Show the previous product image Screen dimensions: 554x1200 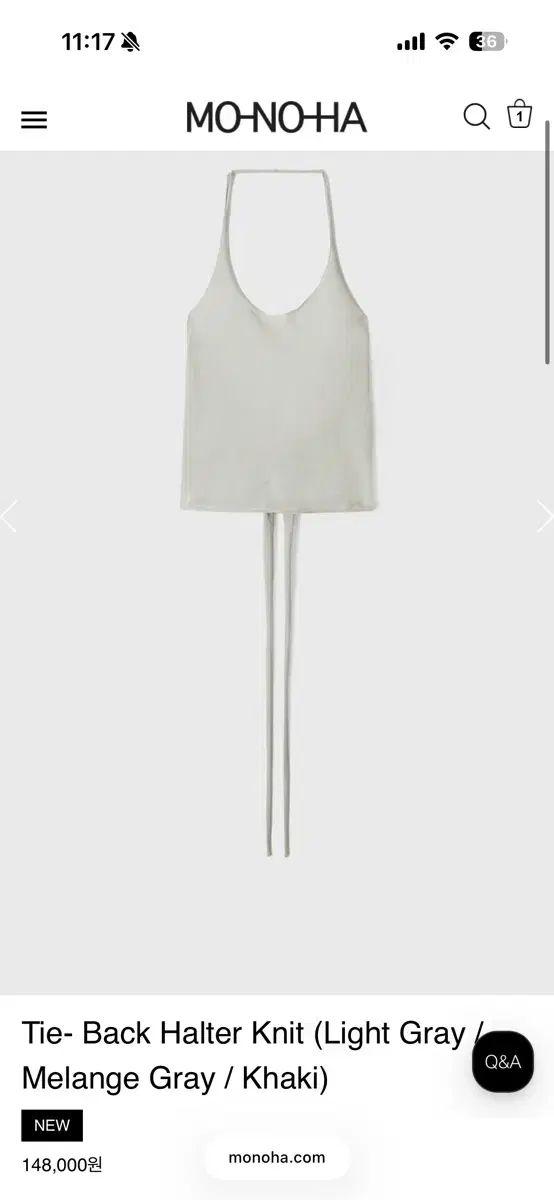tap(9, 516)
